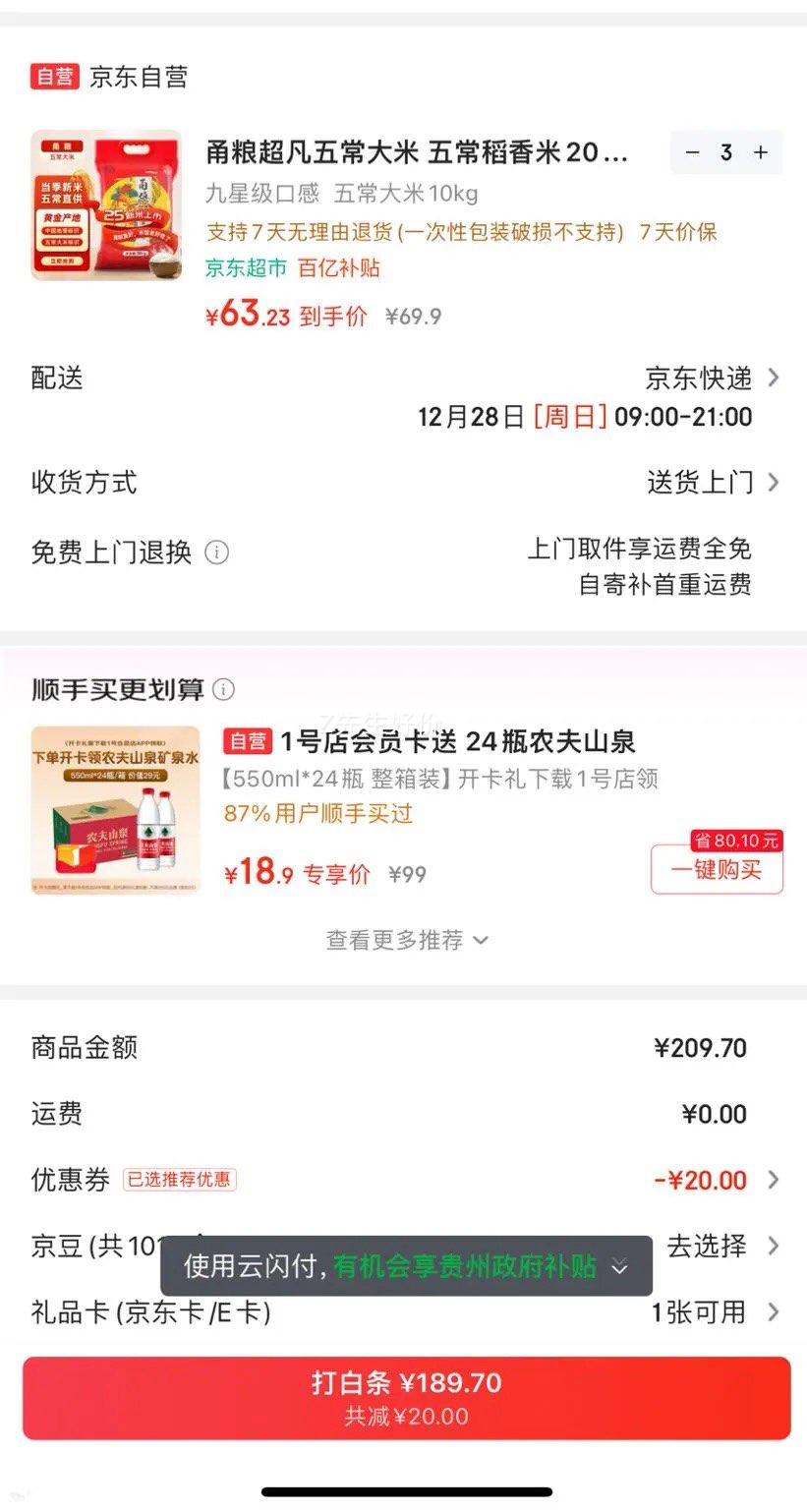The image size is (807, 1512).
Task: Tap the 一键购买 quick-buy button
Action: point(717,869)
